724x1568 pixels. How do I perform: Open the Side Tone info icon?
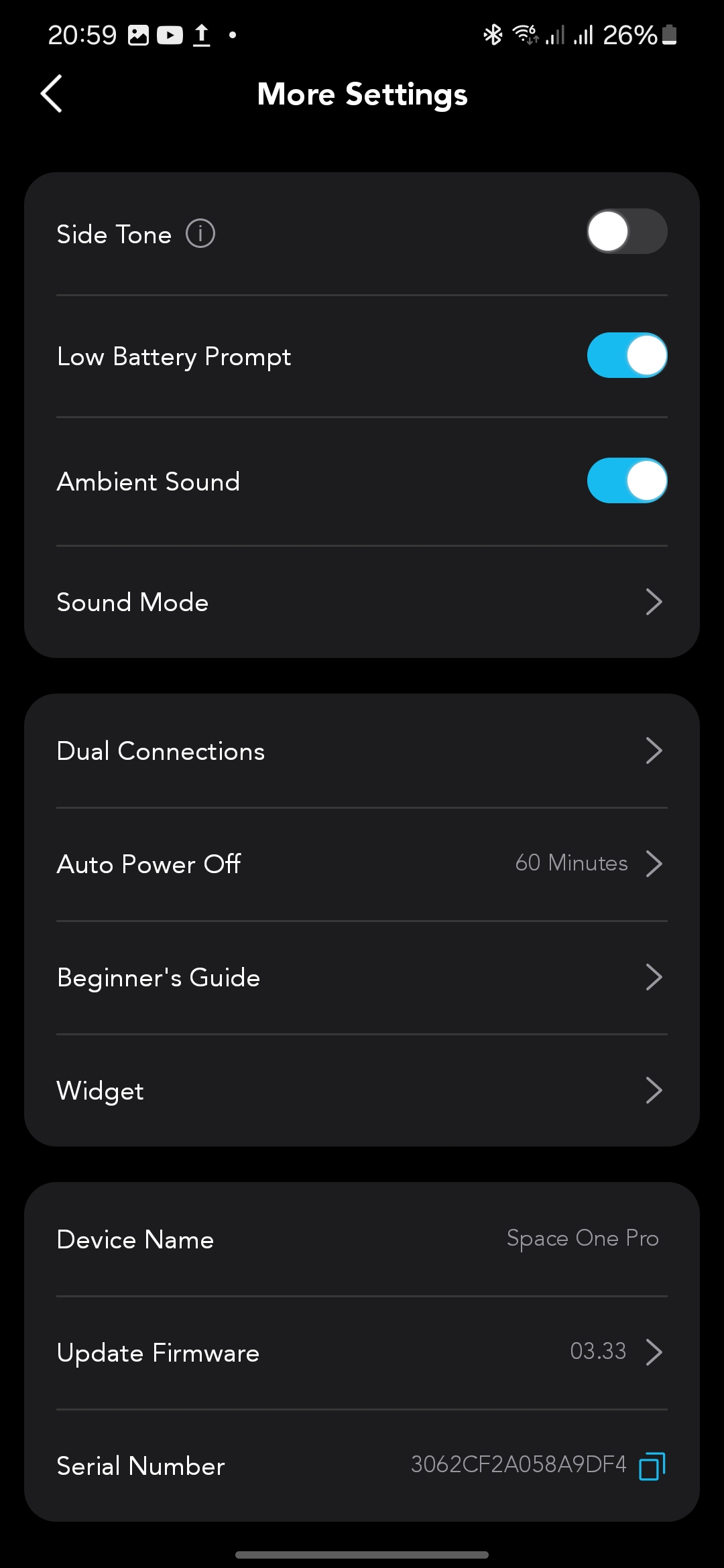tap(200, 234)
